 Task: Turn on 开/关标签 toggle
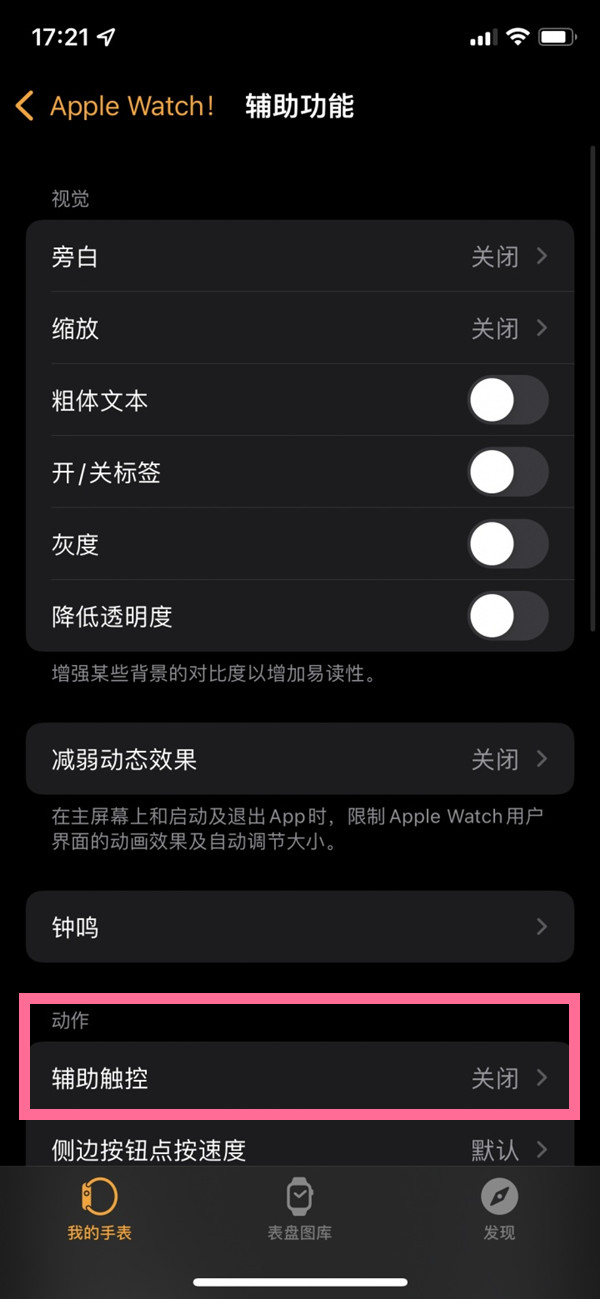coord(508,473)
